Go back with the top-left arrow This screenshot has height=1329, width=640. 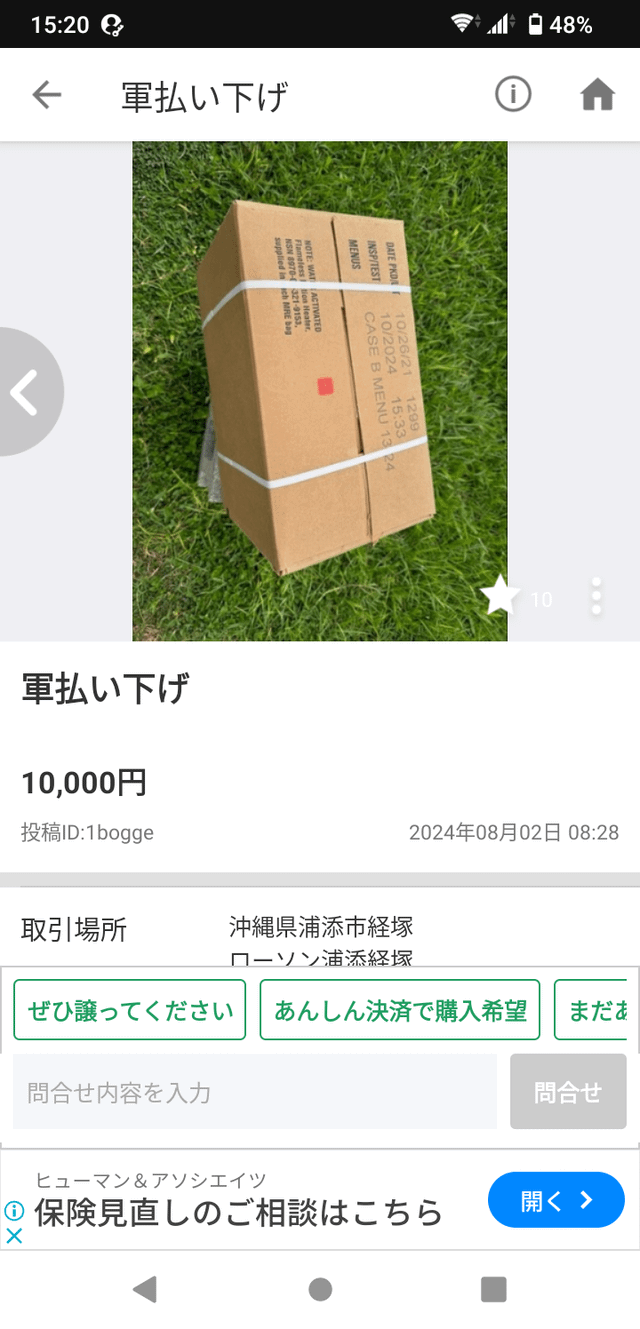pos(47,95)
